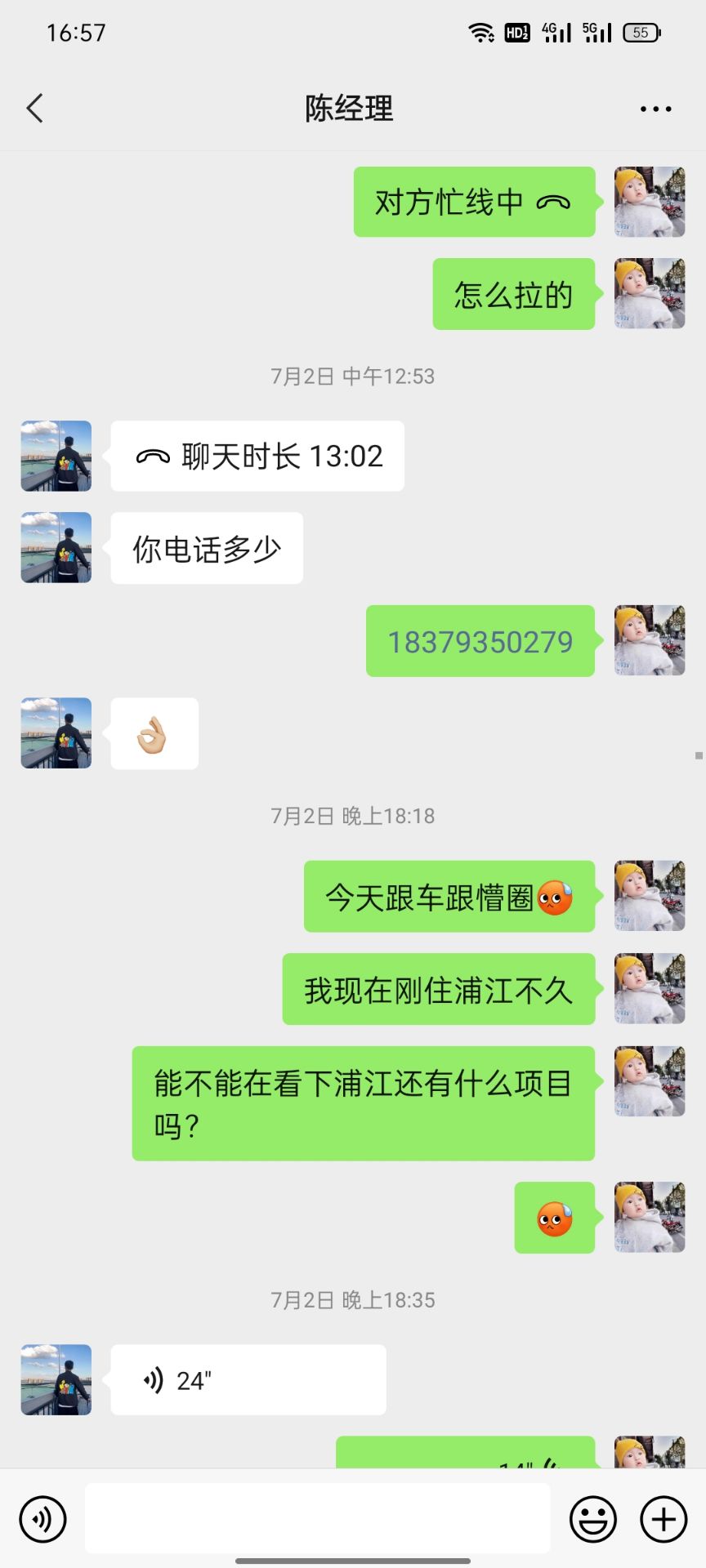Switch to voice message input
Screen dimensions: 706x1568
(x=42, y=1519)
